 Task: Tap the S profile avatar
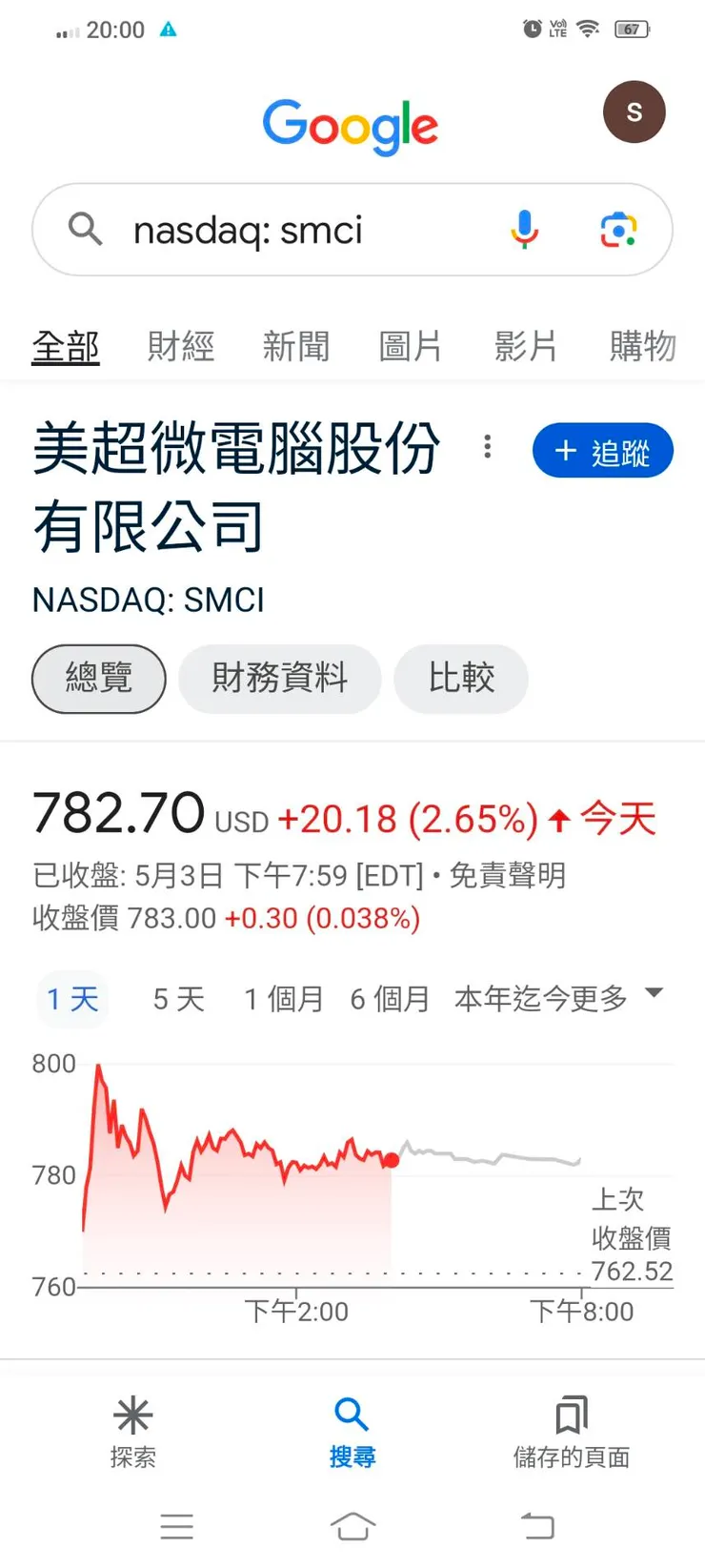634,112
